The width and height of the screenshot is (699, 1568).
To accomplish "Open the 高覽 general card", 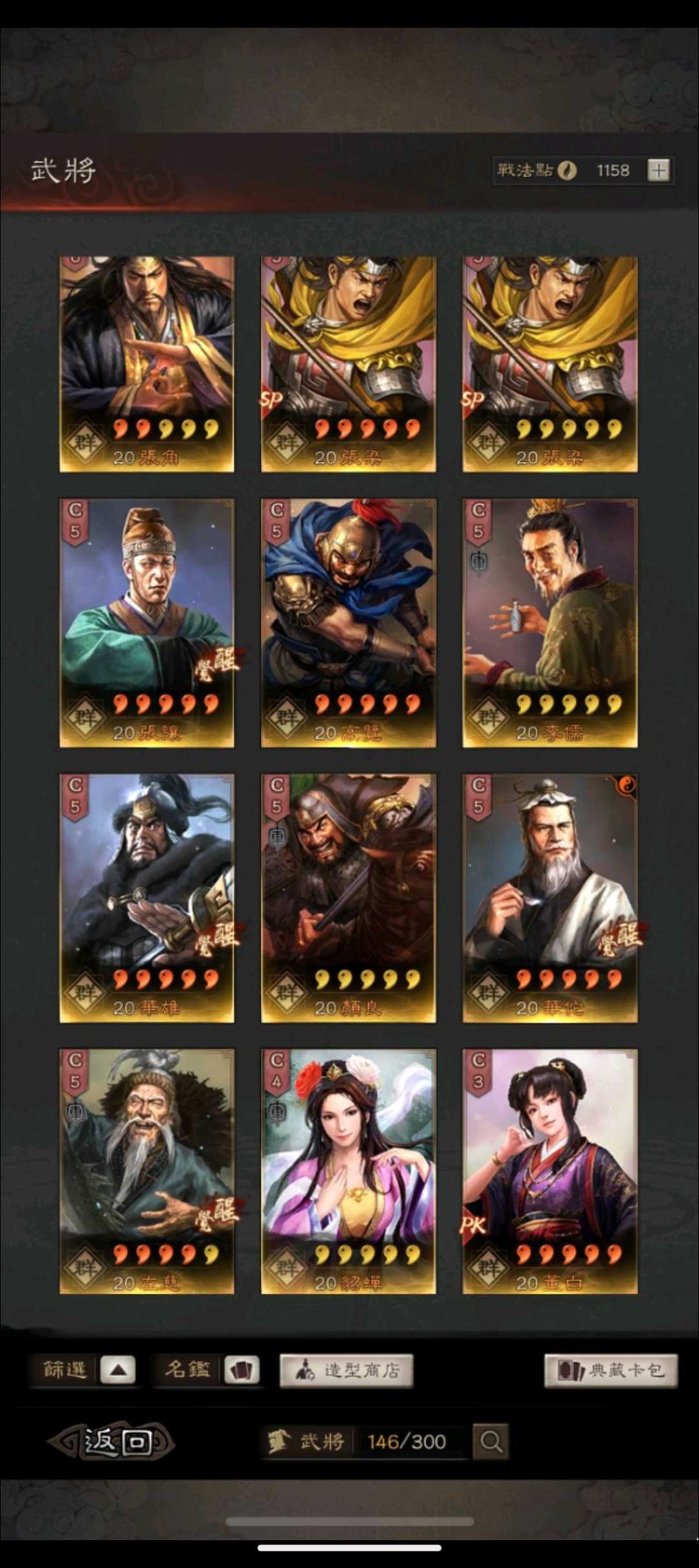I will tap(348, 622).
